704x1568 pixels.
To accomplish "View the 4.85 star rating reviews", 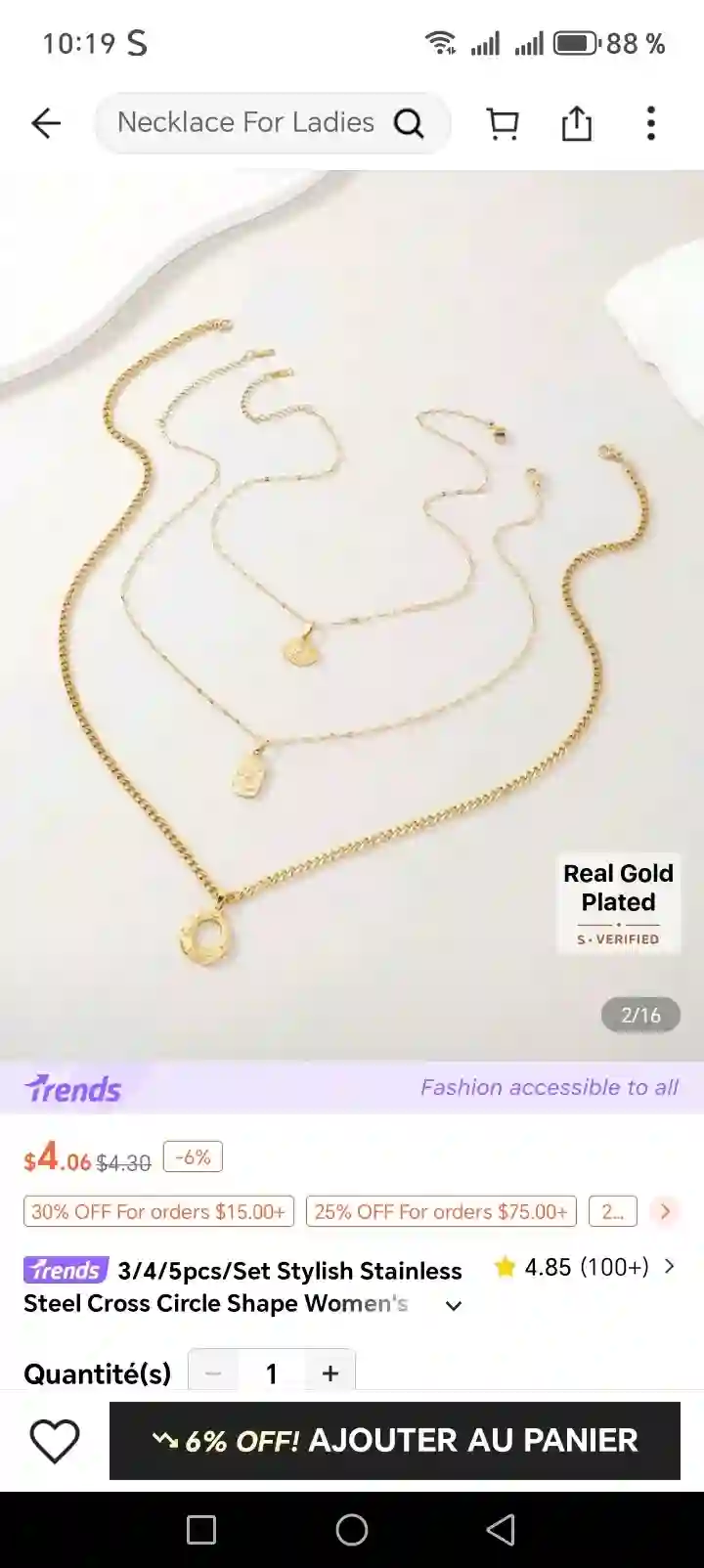I will [x=585, y=1267].
